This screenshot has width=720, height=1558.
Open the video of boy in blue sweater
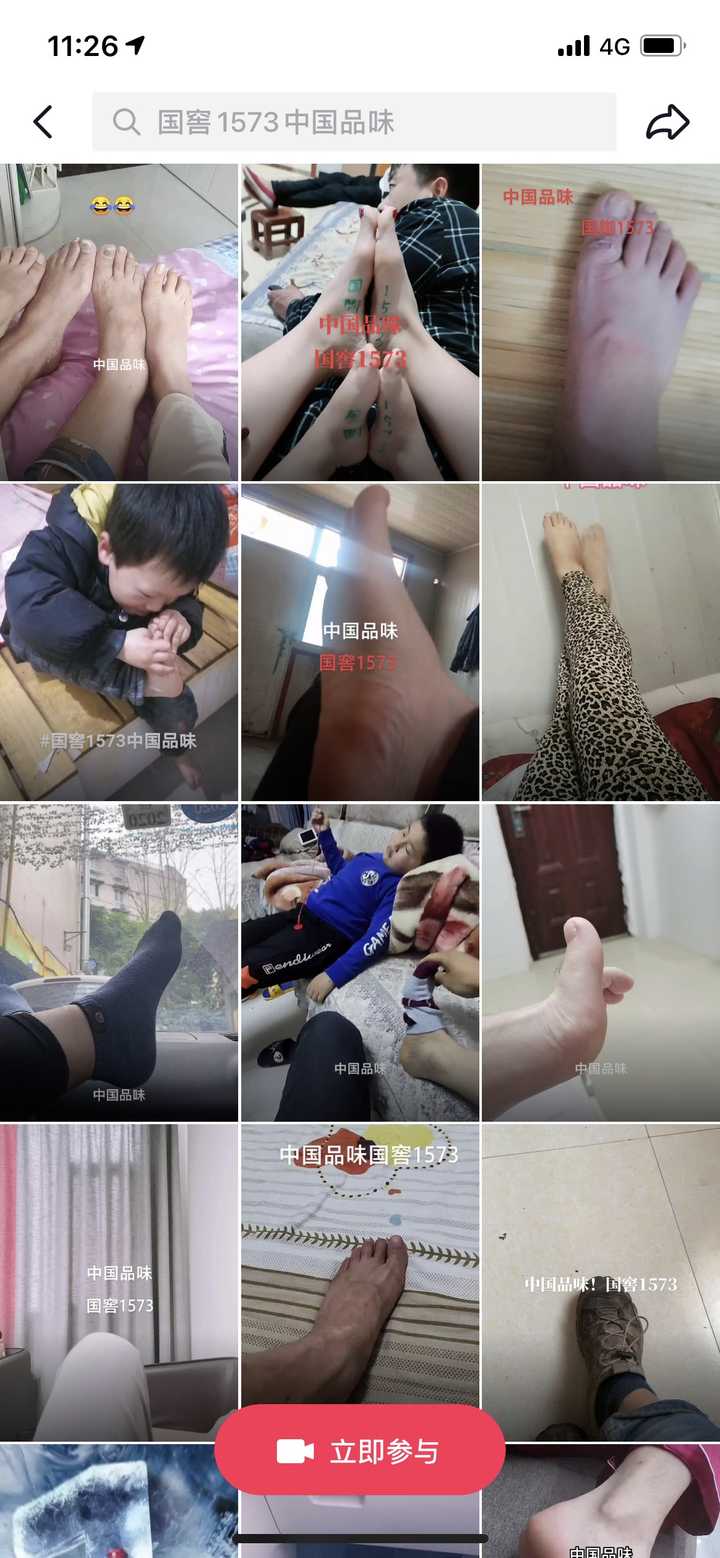(359, 962)
